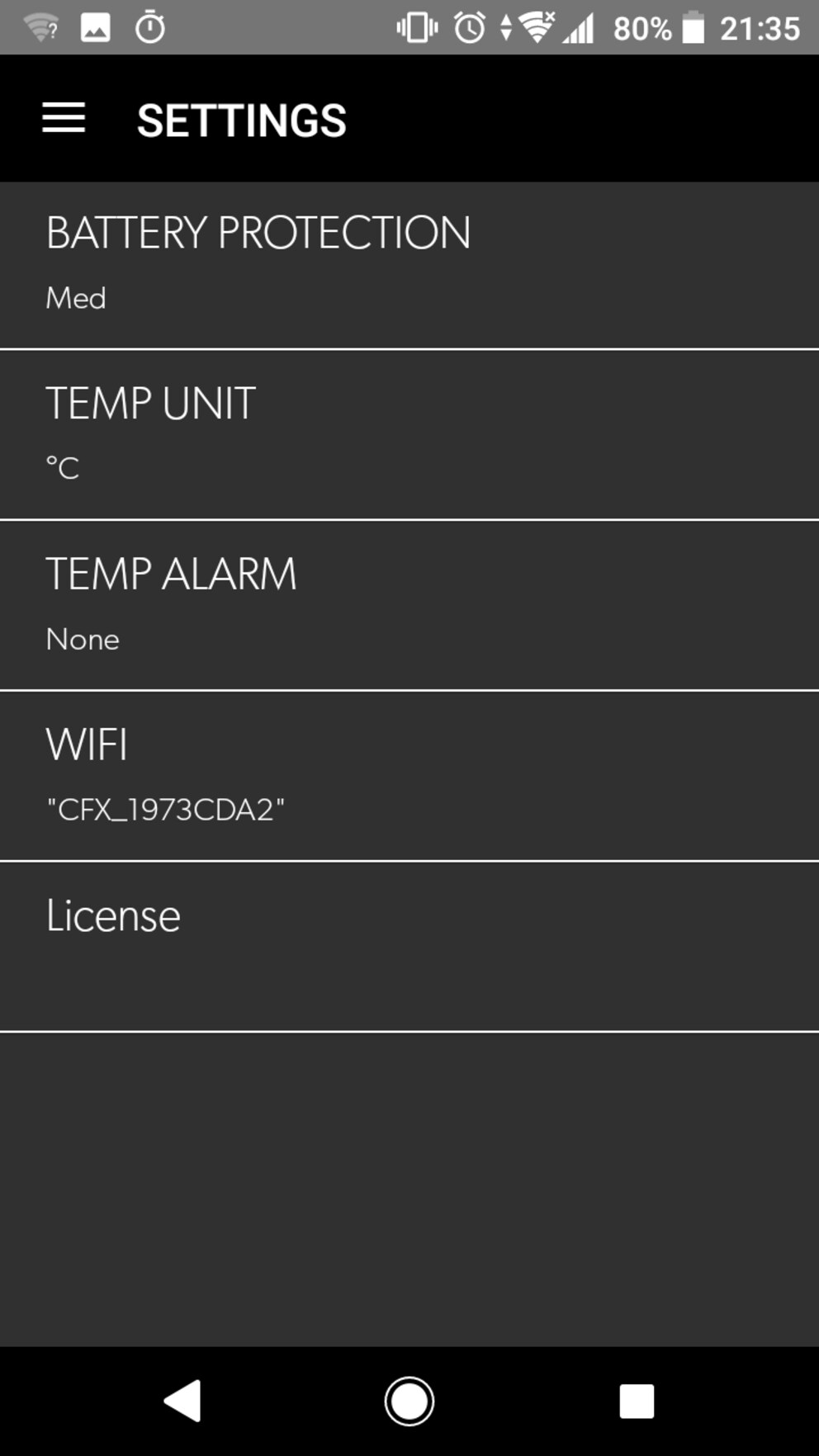This screenshot has width=819, height=1456.
Task: View the License information
Action: (409, 947)
